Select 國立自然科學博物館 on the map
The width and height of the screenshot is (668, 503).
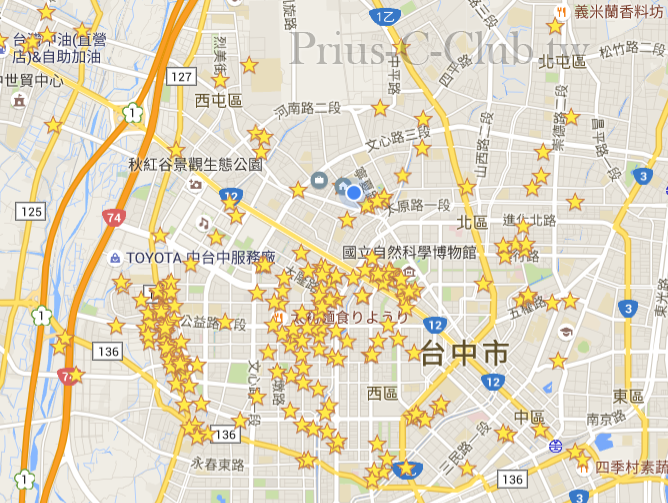409,251
